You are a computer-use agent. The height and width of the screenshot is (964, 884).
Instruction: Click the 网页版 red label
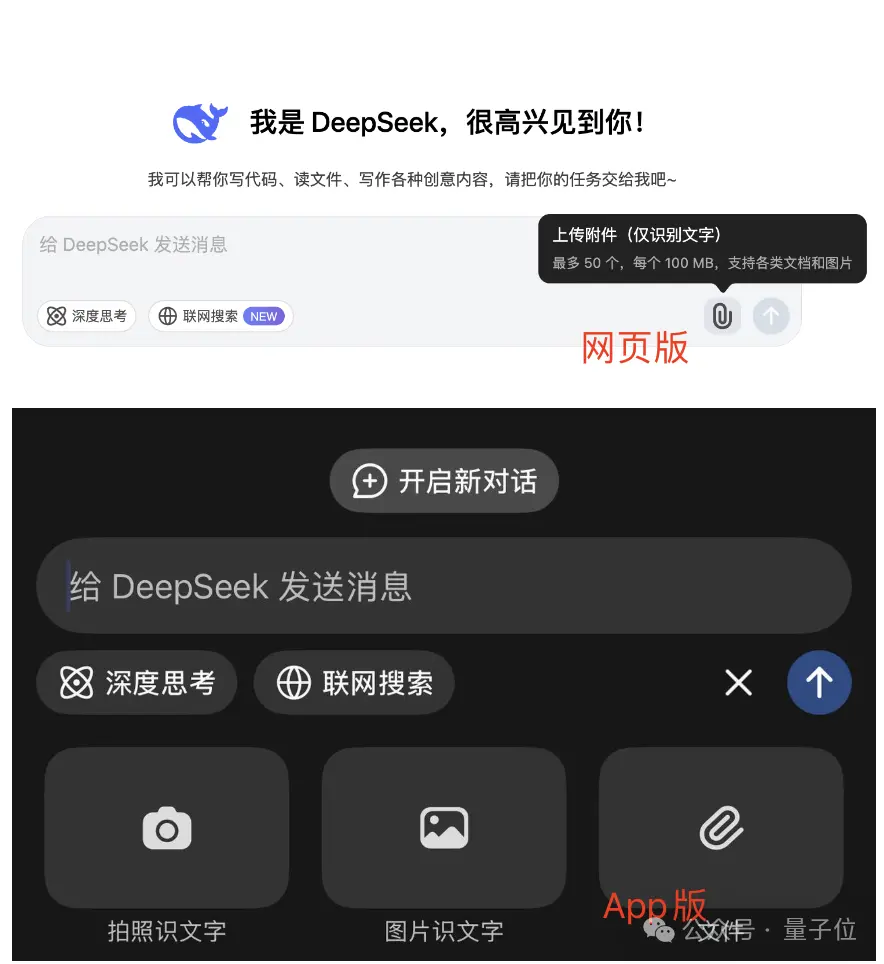[x=635, y=349]
